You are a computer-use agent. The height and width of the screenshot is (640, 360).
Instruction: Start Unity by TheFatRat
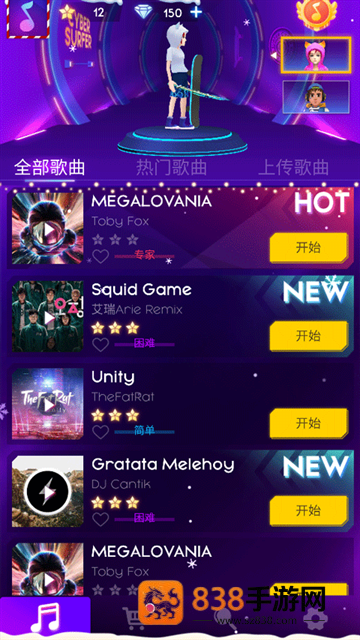point(309,423)
